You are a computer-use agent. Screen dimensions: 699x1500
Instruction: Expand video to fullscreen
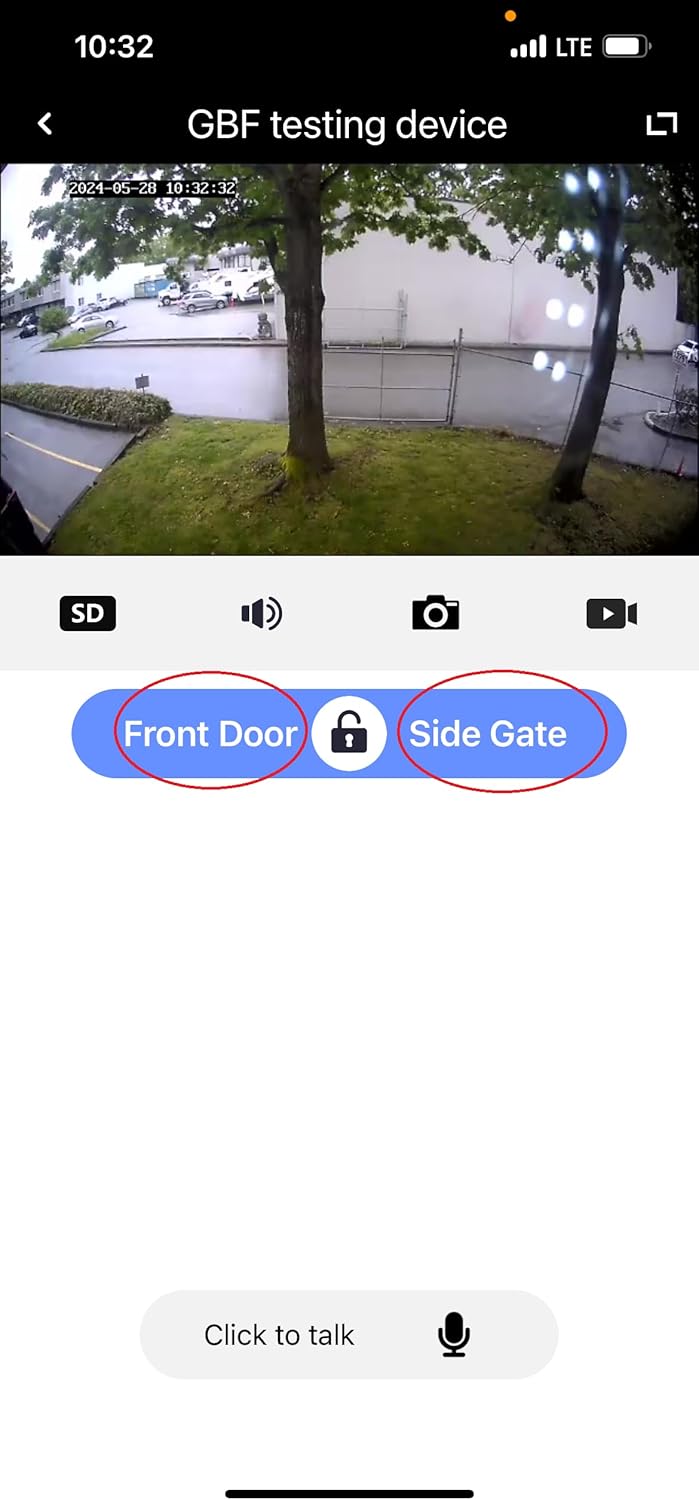661,124
